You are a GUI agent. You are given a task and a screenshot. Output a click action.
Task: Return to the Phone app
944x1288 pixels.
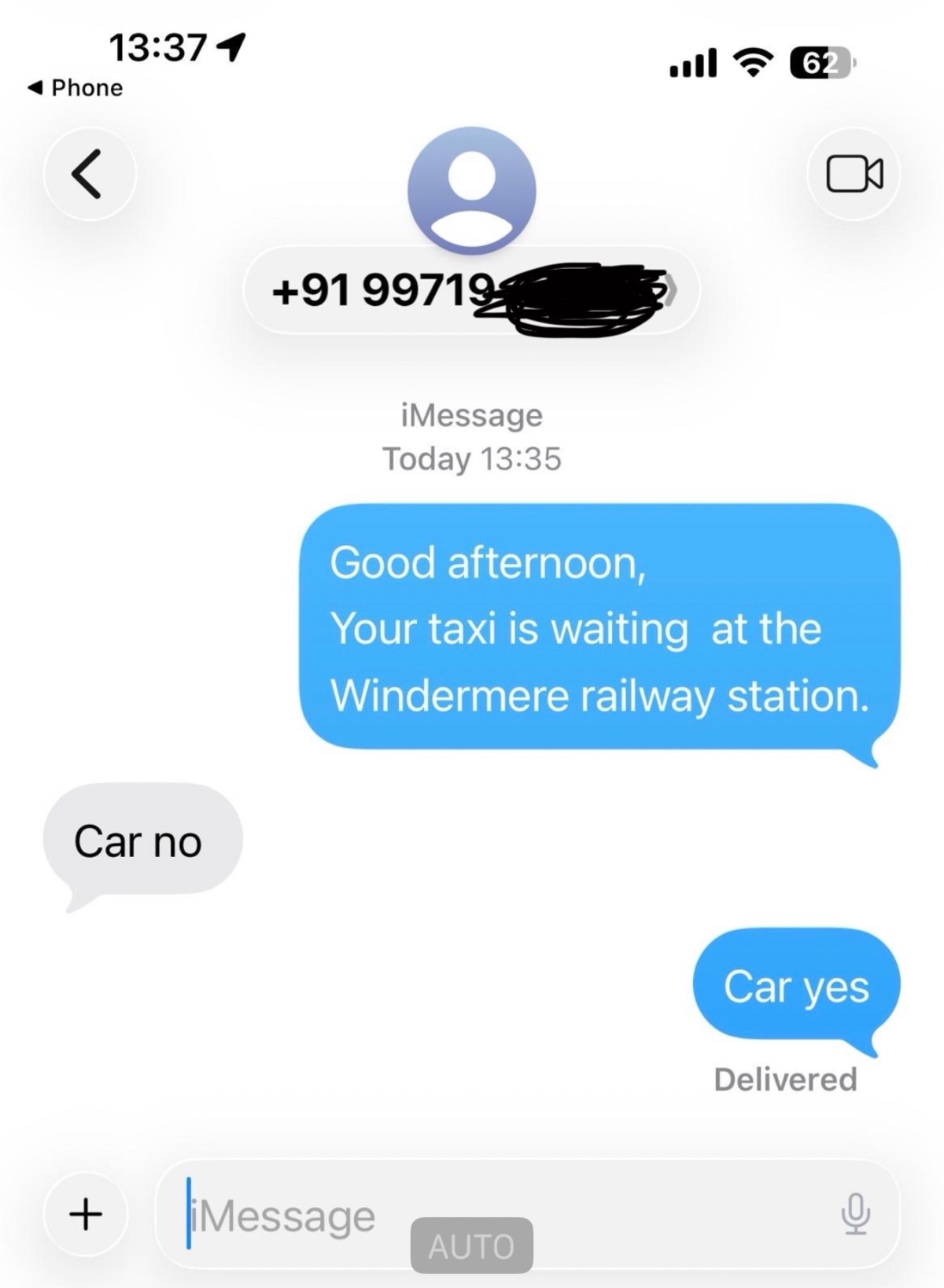click(76, 87)
